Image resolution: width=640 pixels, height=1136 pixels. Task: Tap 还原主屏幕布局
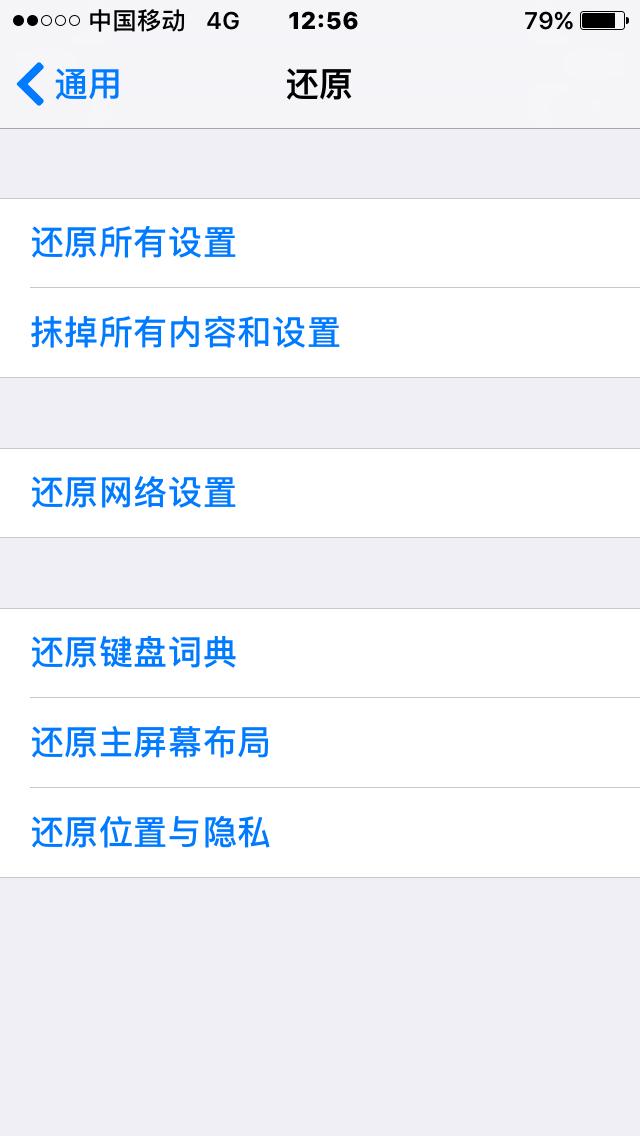151,743
